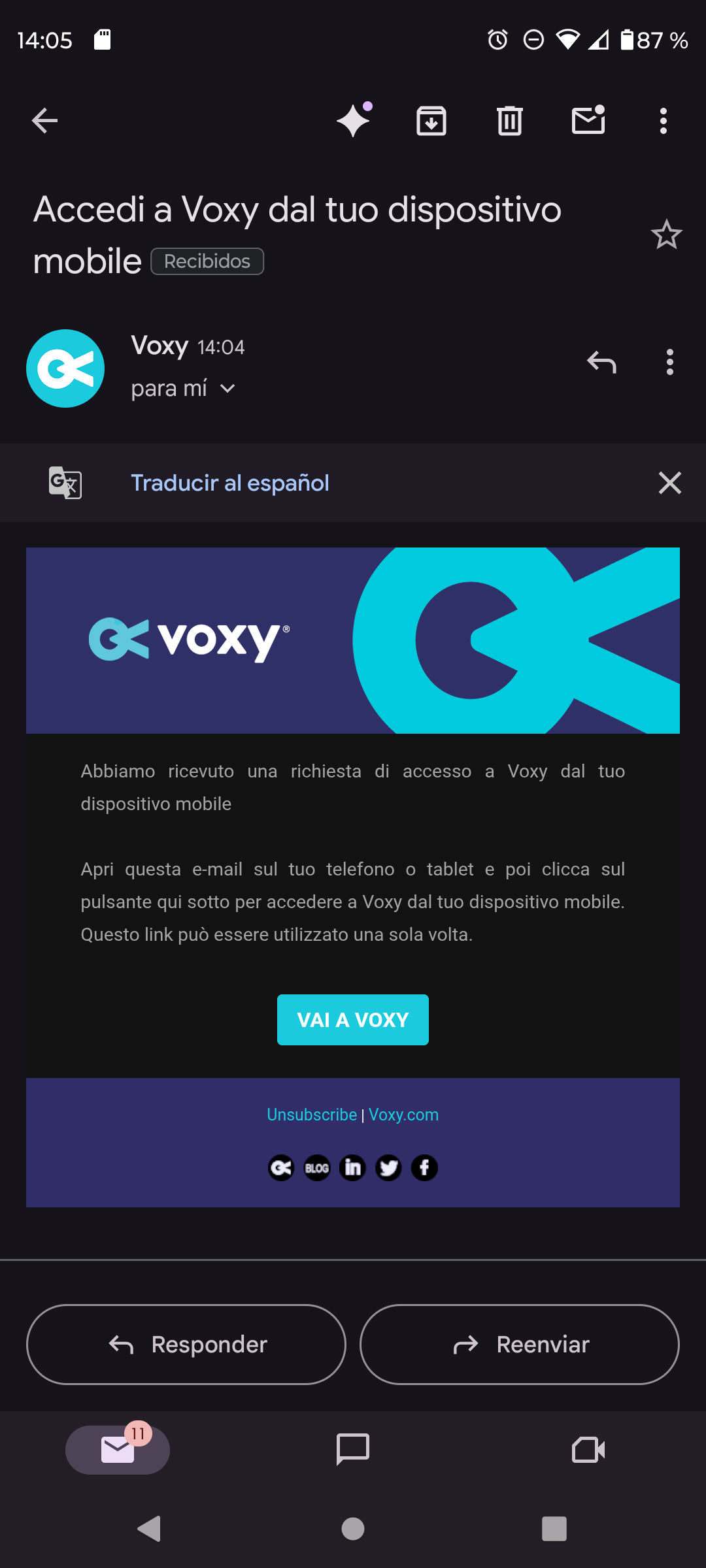Screen dimensions: 706x1568
Task: Tap the Voxy sender avatar
Action: [65, 368]
